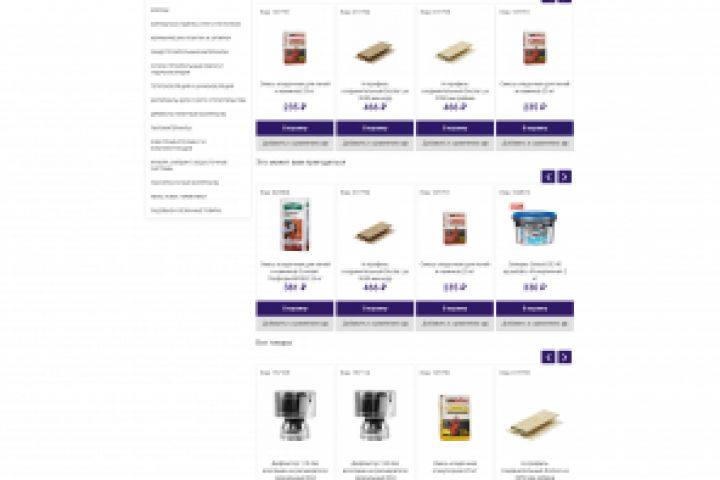Add 466 ₽ profile under 'Это может вам пригодиться' to cart
Viewport: 720px width, 480px height.
pos(375,308)
